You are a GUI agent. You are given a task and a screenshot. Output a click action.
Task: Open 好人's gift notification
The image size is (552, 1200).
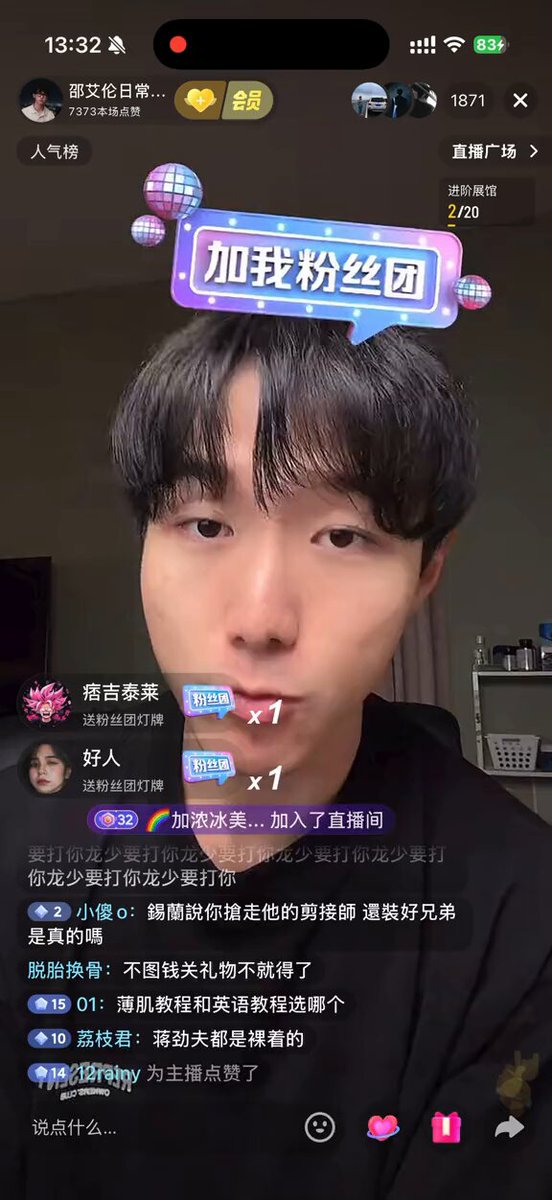150,768
